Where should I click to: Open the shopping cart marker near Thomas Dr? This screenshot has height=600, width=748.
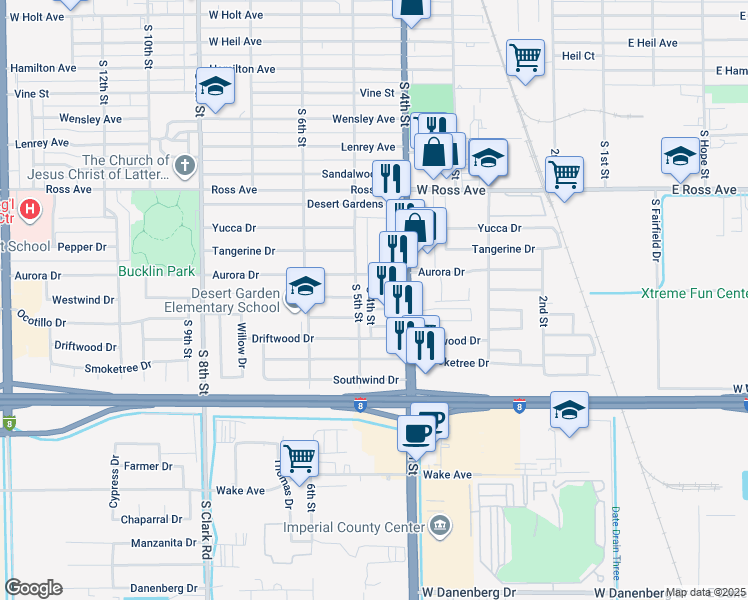[300, 459]
